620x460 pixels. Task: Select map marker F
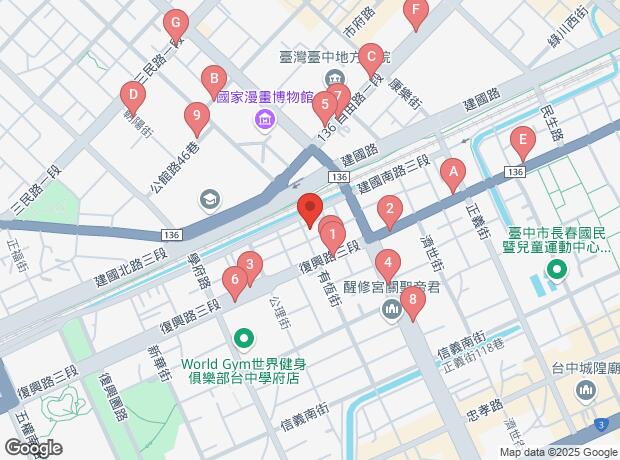point(416,12)
